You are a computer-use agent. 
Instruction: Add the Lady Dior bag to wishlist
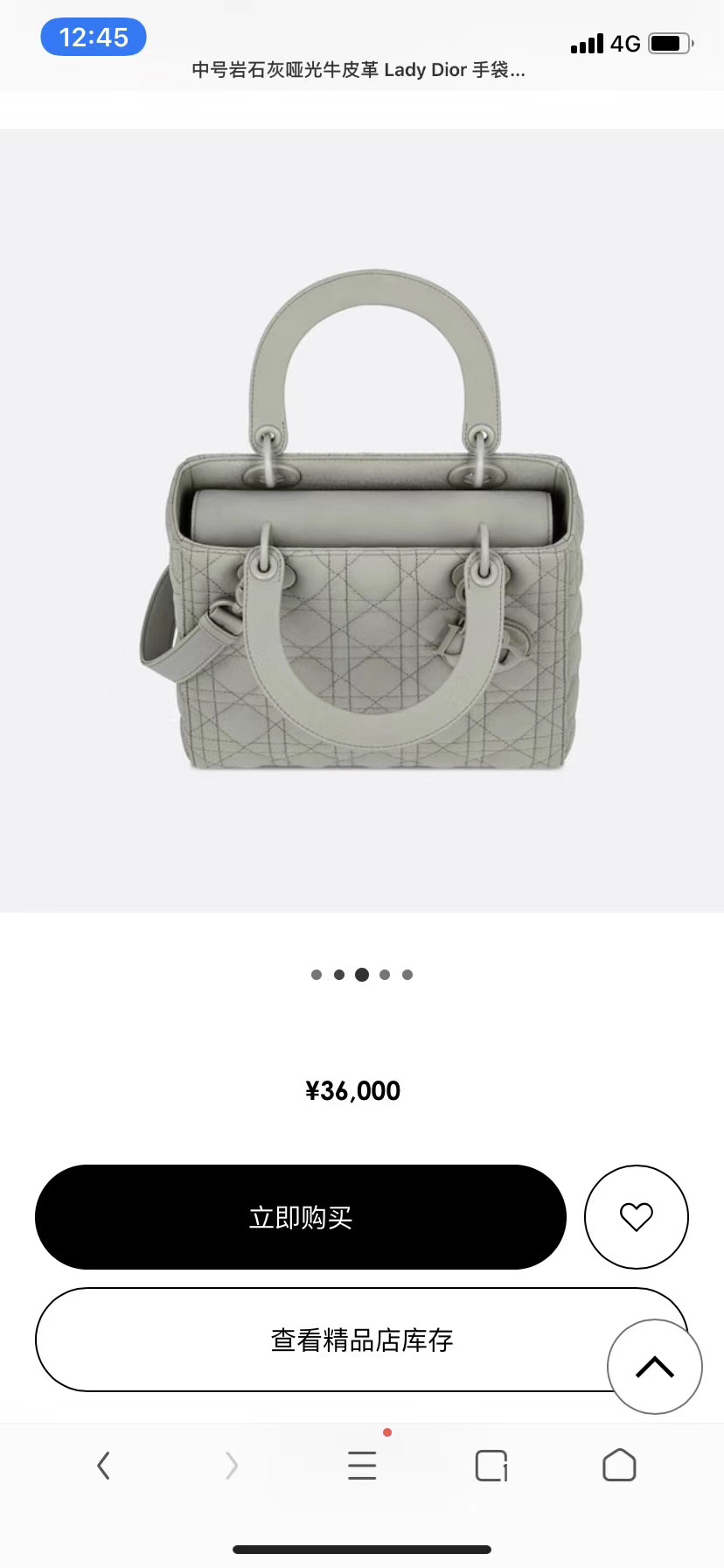[x=636, y=1217]
